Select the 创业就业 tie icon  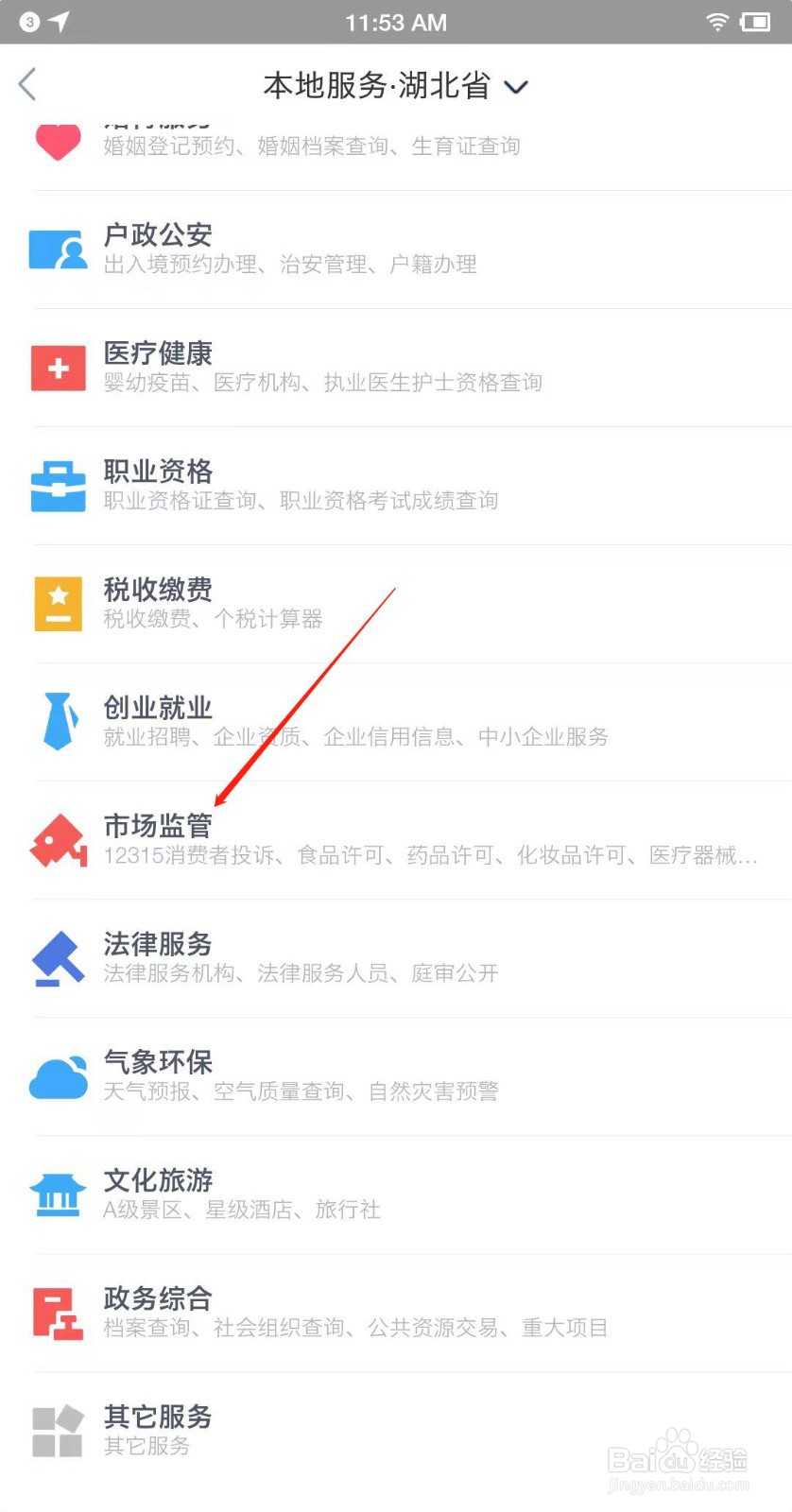pyautogui.click(x=58, y=721)
